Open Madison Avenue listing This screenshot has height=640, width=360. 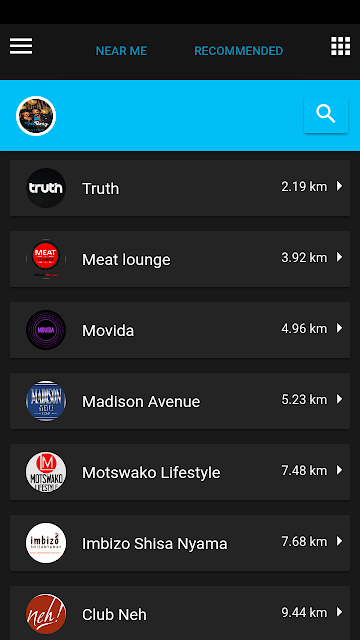tap(180, 401)
